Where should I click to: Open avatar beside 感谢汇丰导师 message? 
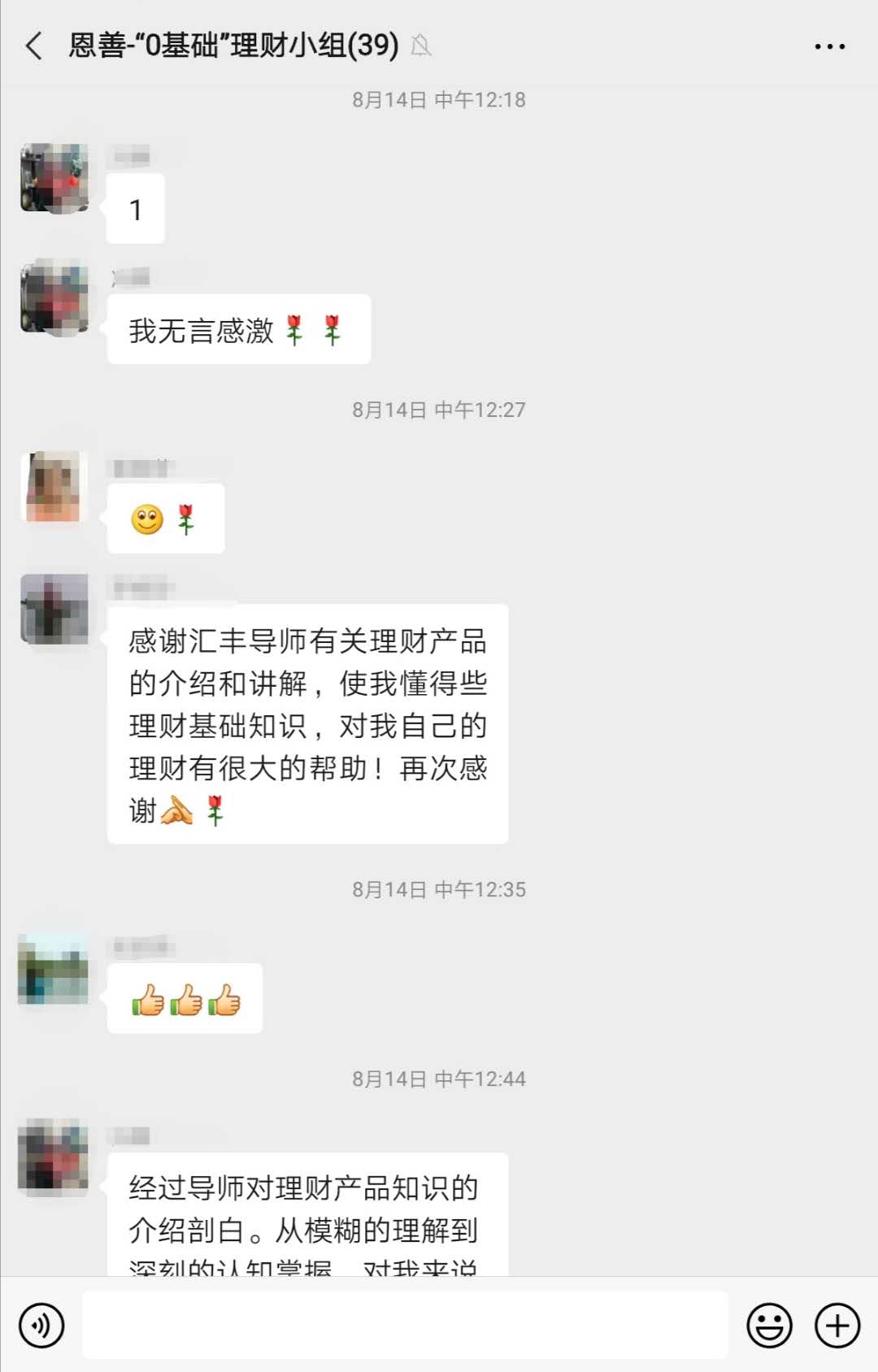(x=54, y=609)
